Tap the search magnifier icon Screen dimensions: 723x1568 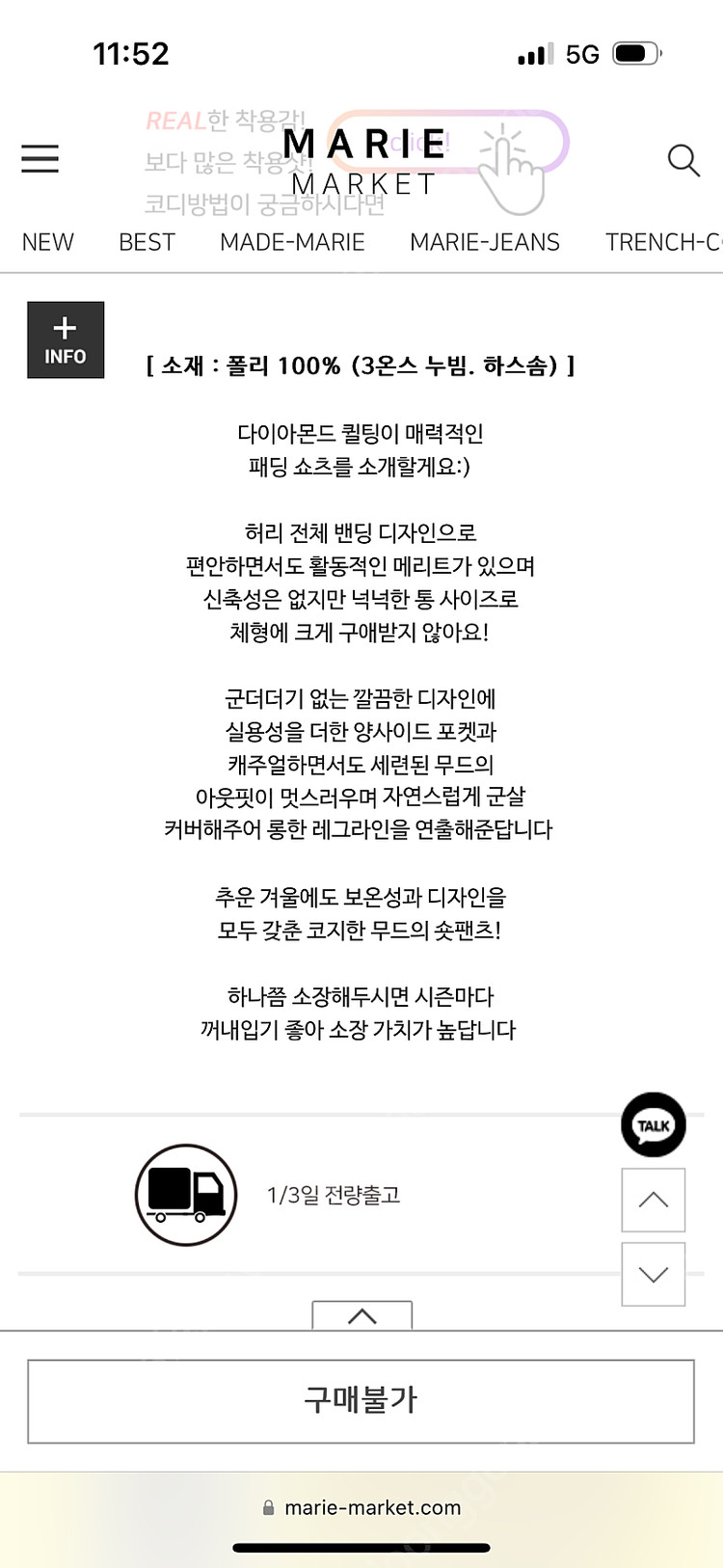click(683, 161)
